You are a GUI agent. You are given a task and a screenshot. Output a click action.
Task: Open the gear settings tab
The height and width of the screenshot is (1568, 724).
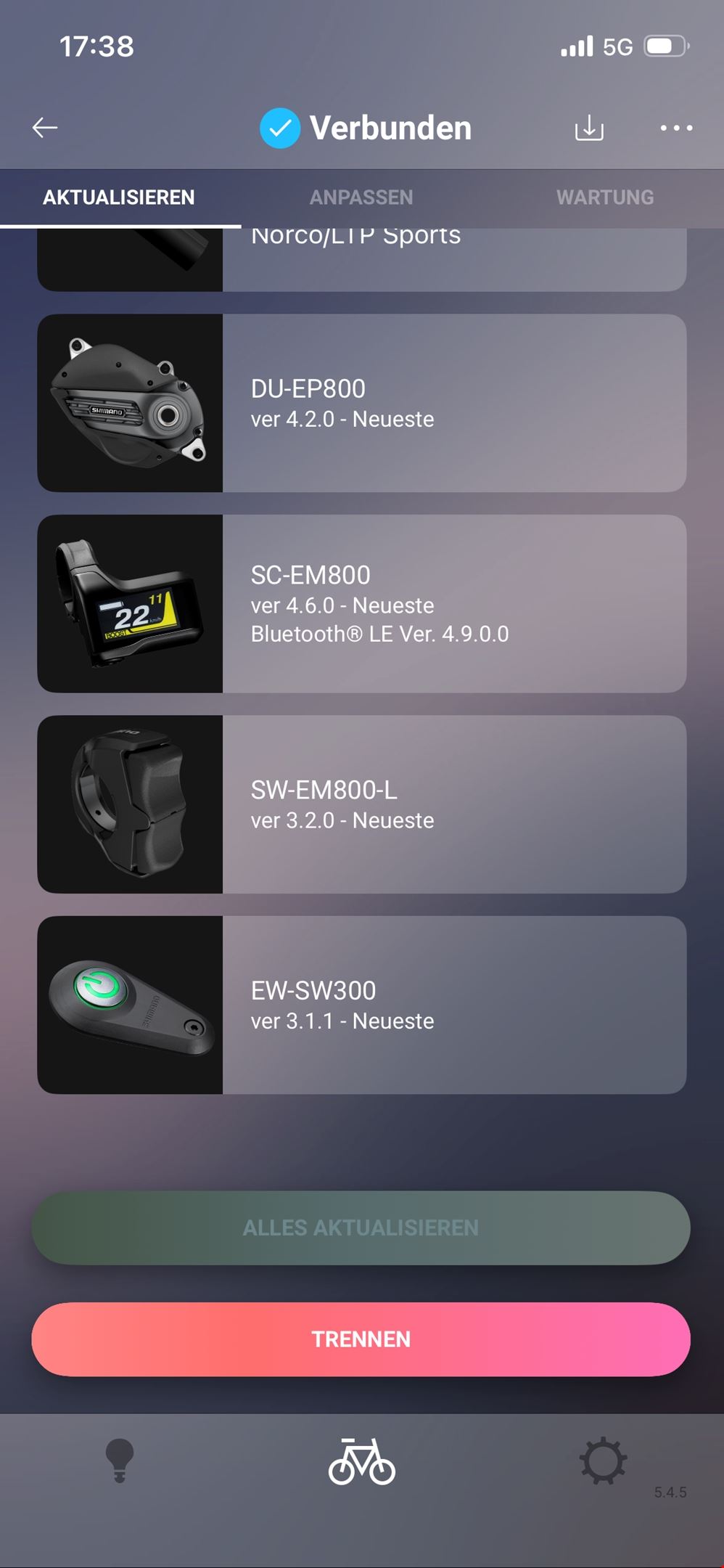point(603,1461)
